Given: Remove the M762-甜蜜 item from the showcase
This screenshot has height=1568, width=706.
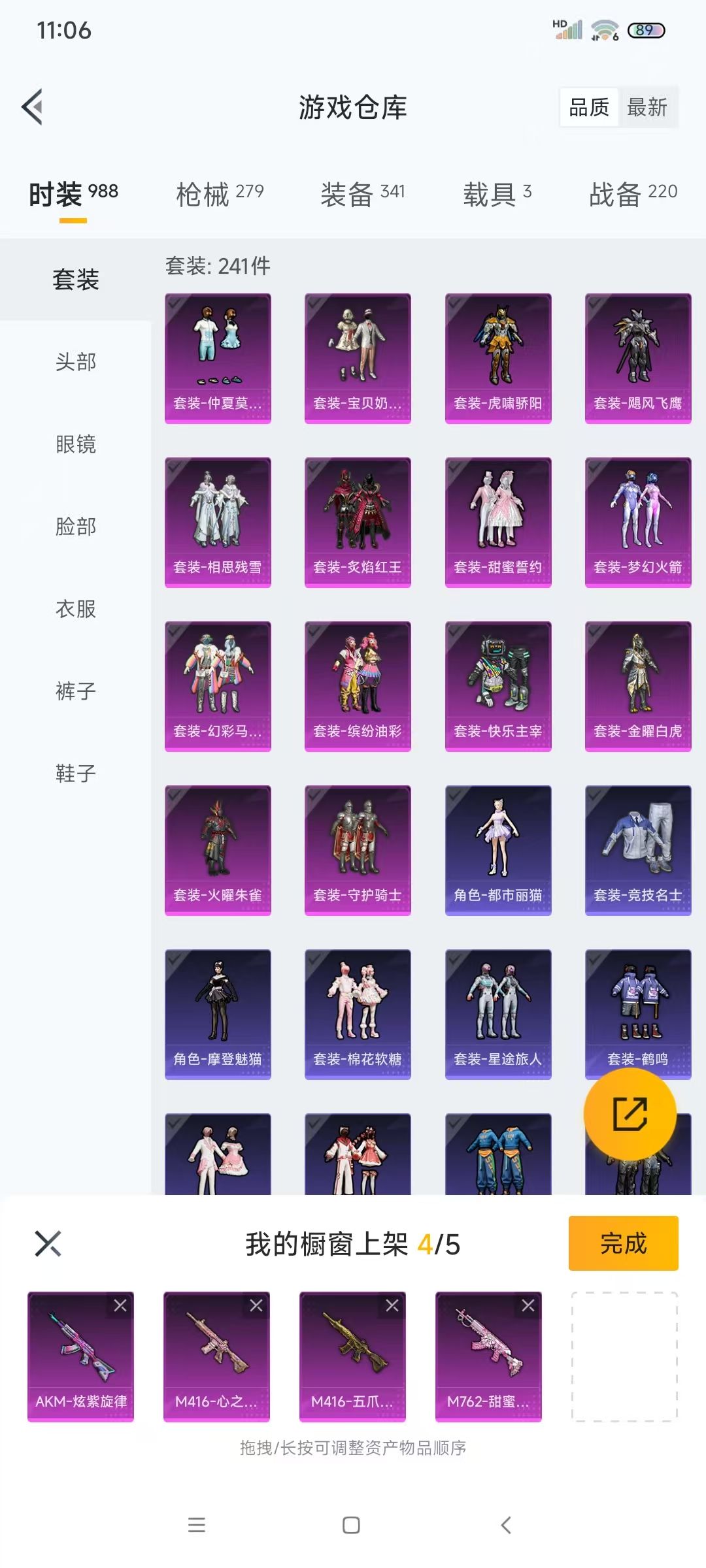Looking at the screenshot, I should (x=528, y=1305).
